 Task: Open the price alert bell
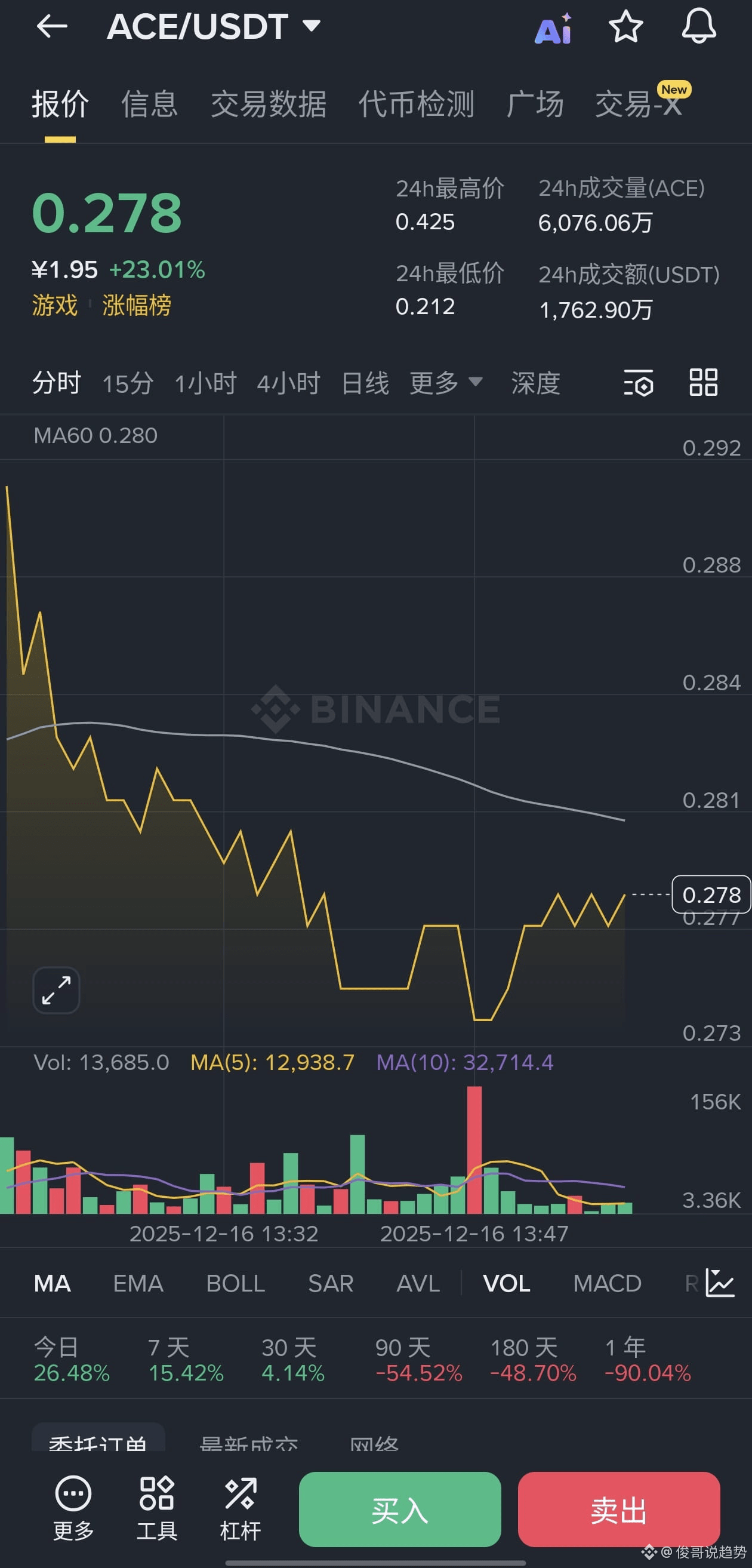coord(698,27)
